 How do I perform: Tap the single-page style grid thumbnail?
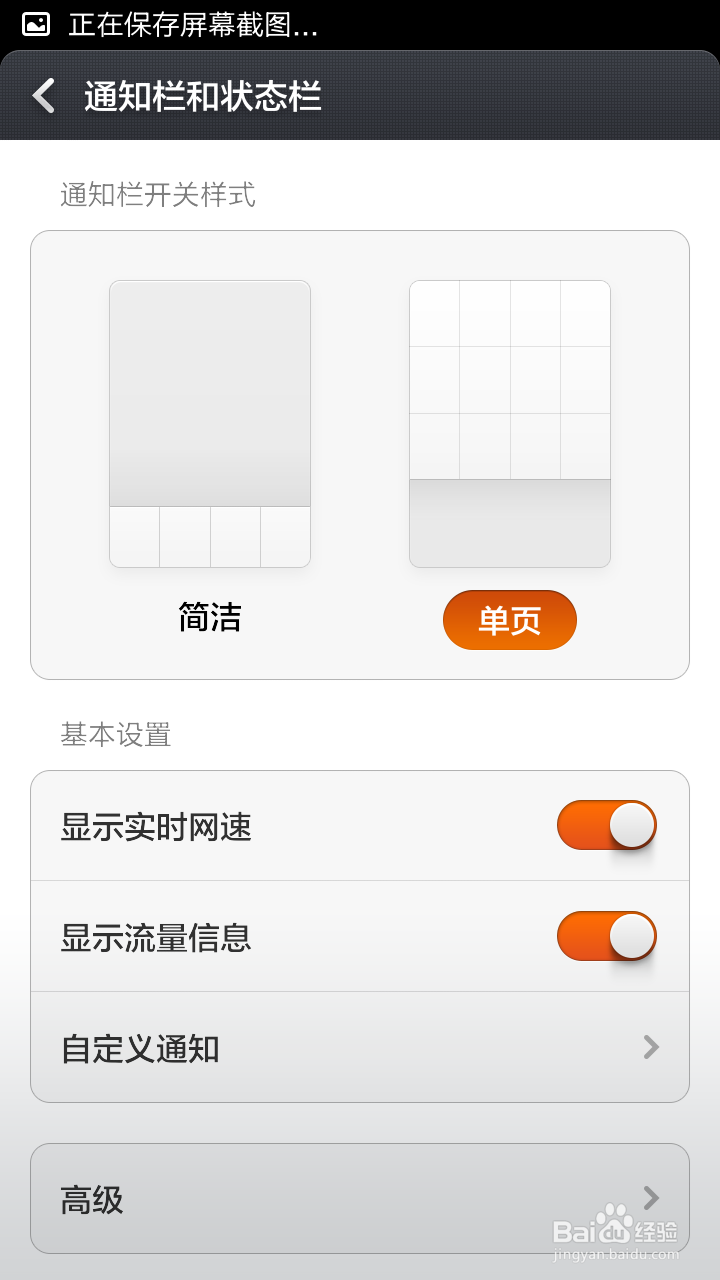pos(509,420)
